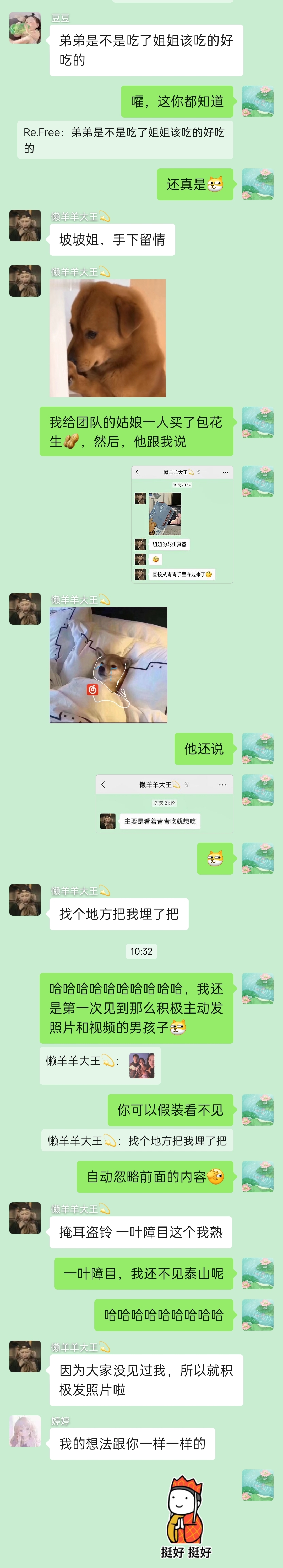Jump to quoted message 找个地方把我埋了把

[137, 1141]
